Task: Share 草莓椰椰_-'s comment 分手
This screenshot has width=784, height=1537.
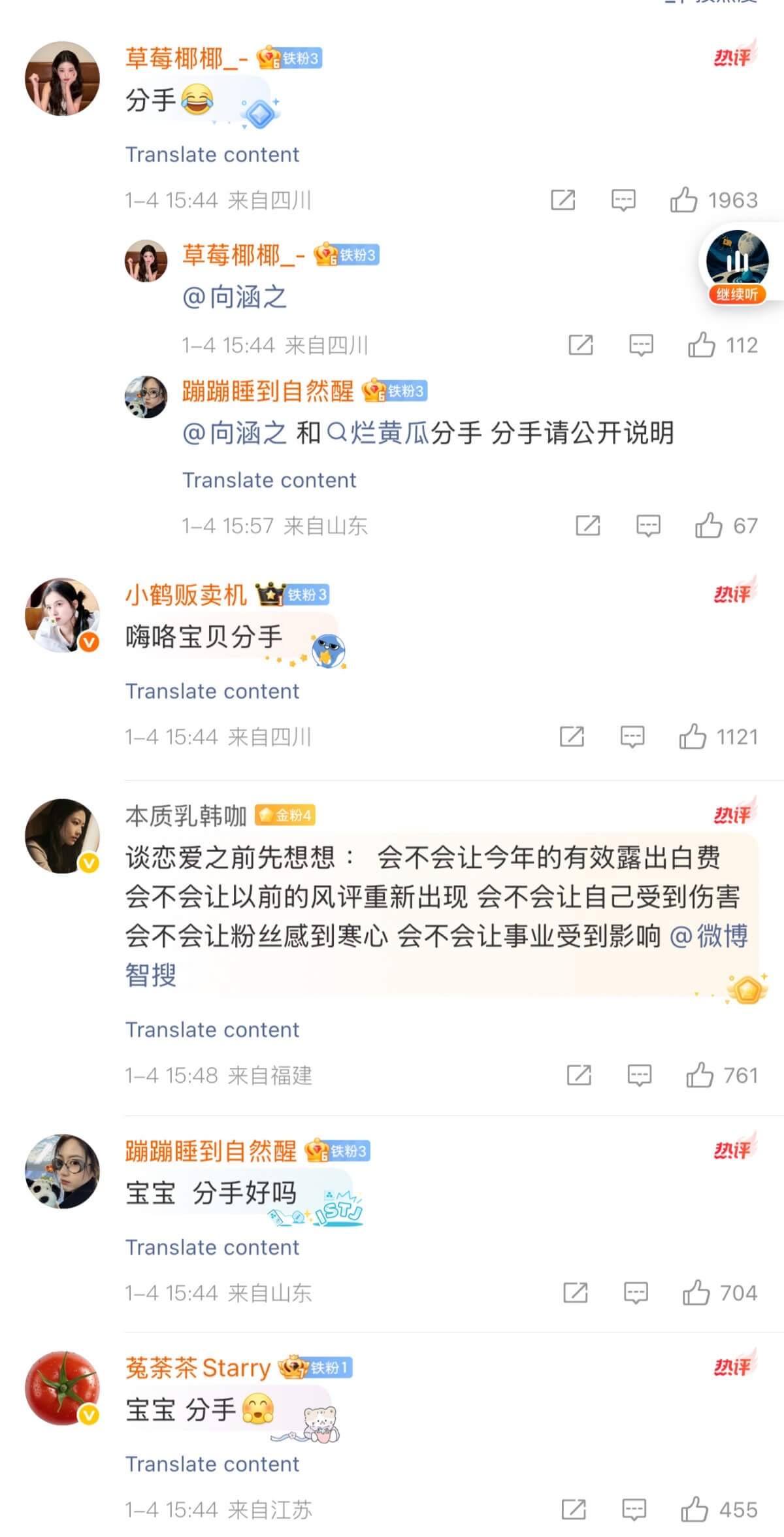Action: pos(563,200)
